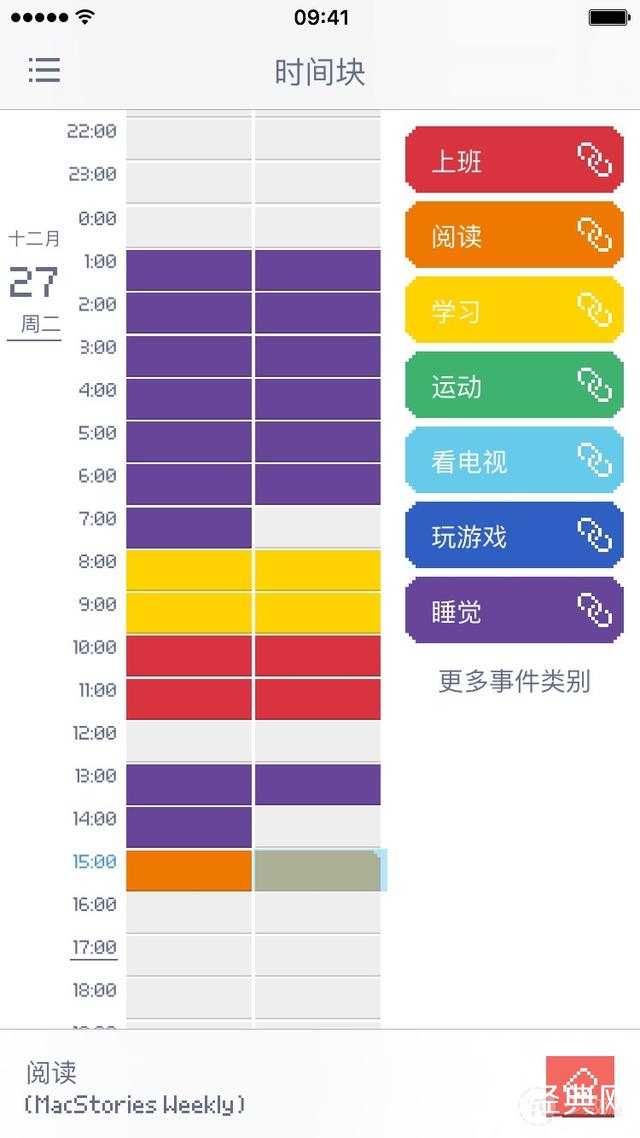This screenshot has width=640, height=1138.
Task: Tap the empty second-half block at 7:00
Action: [x=318, y=527]
